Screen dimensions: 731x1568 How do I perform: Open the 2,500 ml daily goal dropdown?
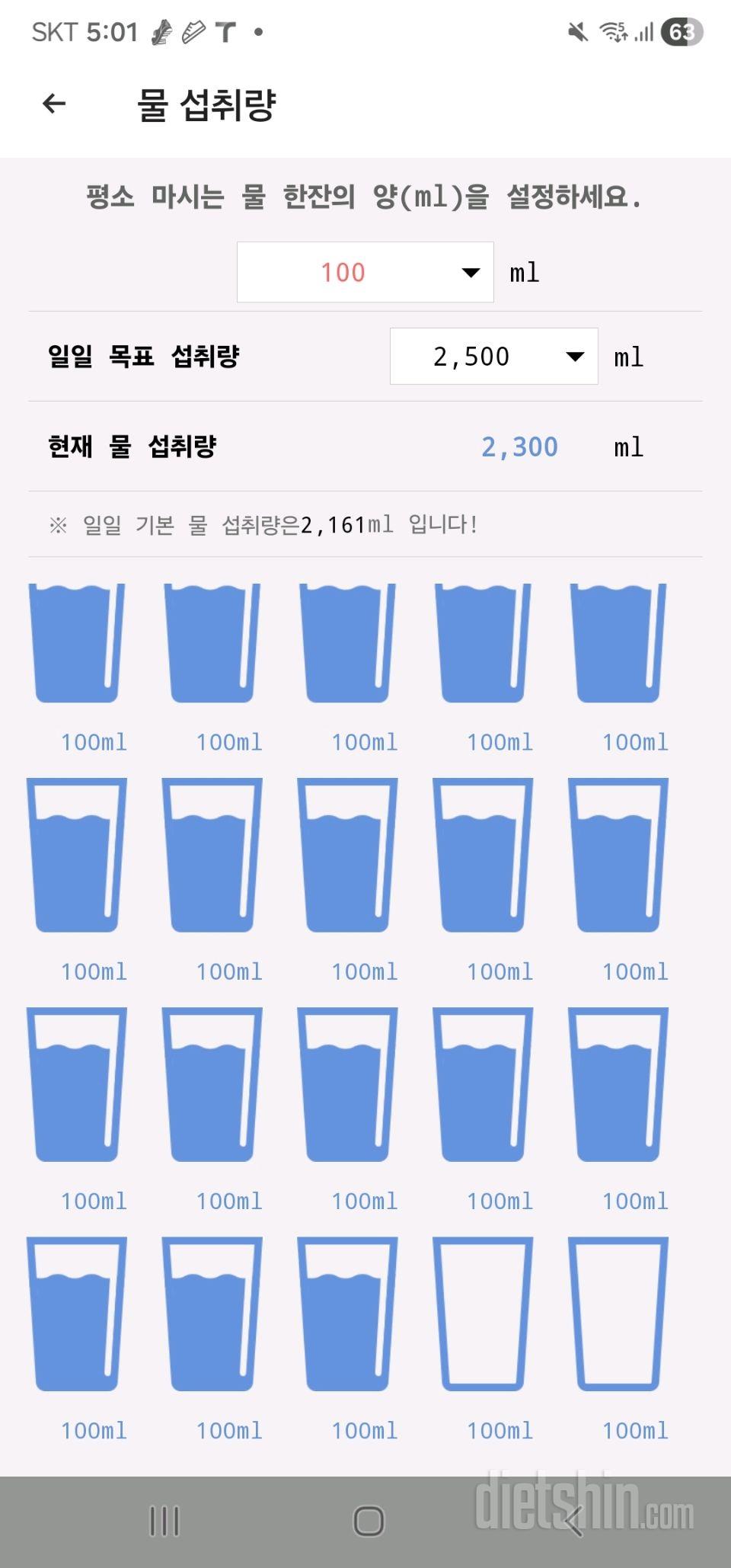(493, 357)
